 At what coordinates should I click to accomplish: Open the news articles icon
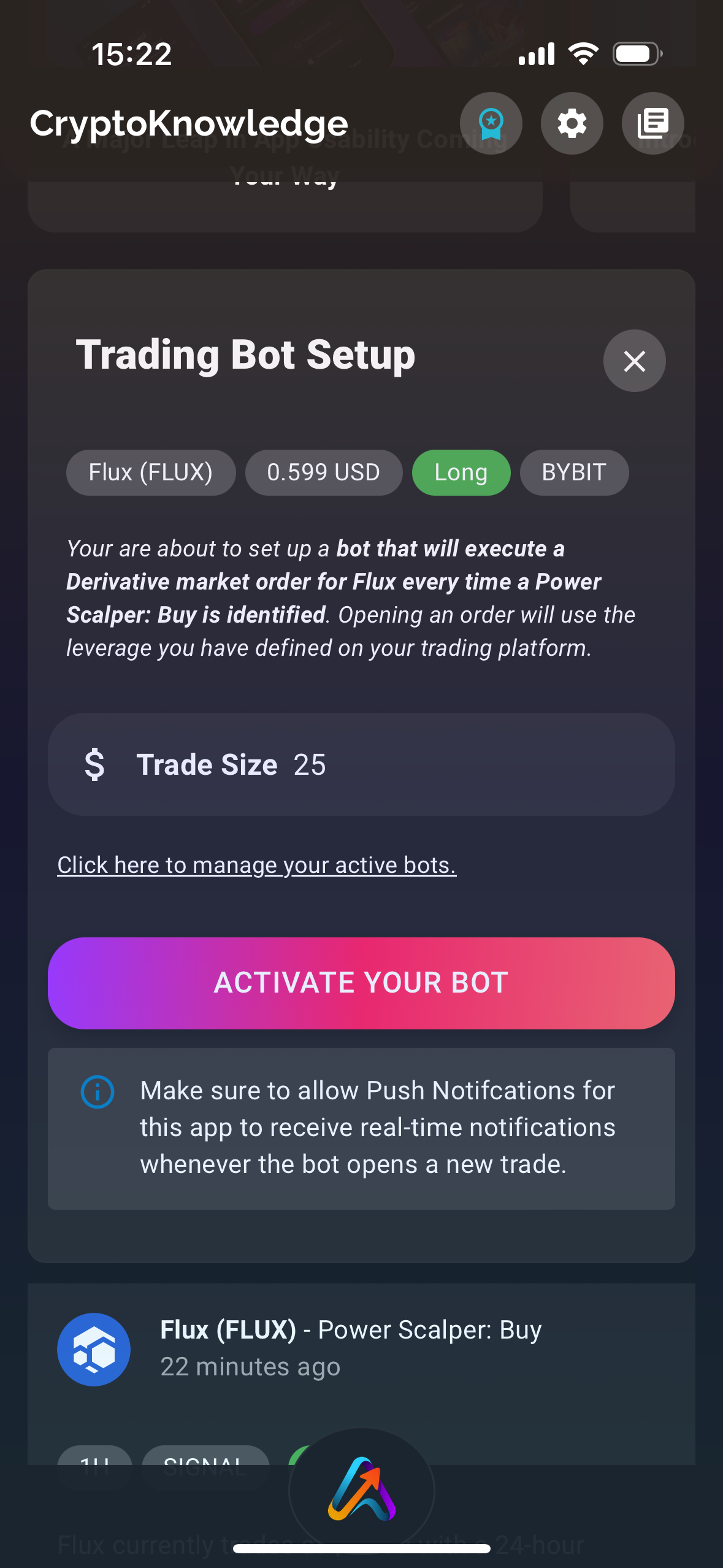coord(652,123)
